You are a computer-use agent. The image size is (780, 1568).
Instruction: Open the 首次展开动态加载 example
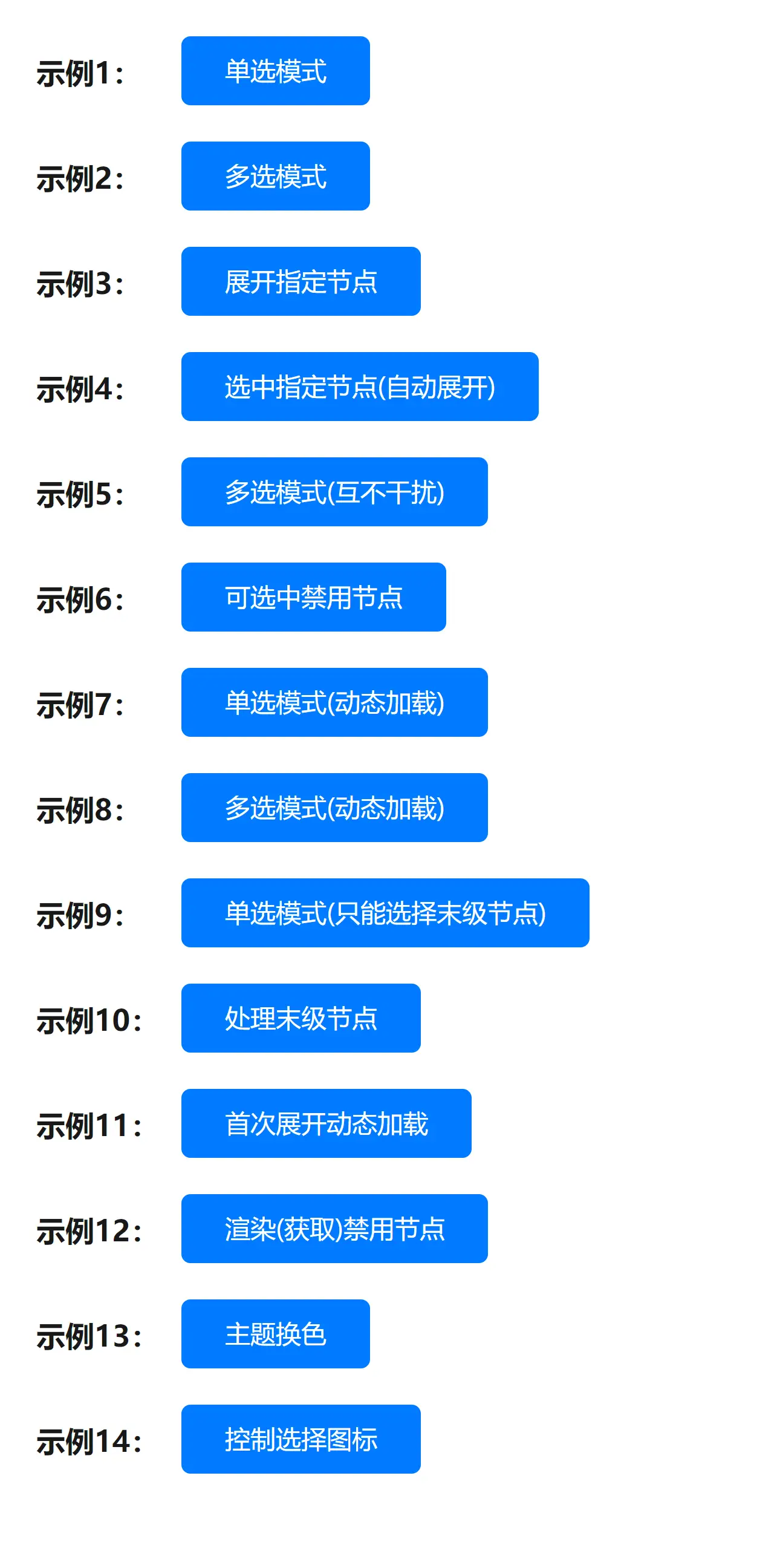click(326, 1123)
